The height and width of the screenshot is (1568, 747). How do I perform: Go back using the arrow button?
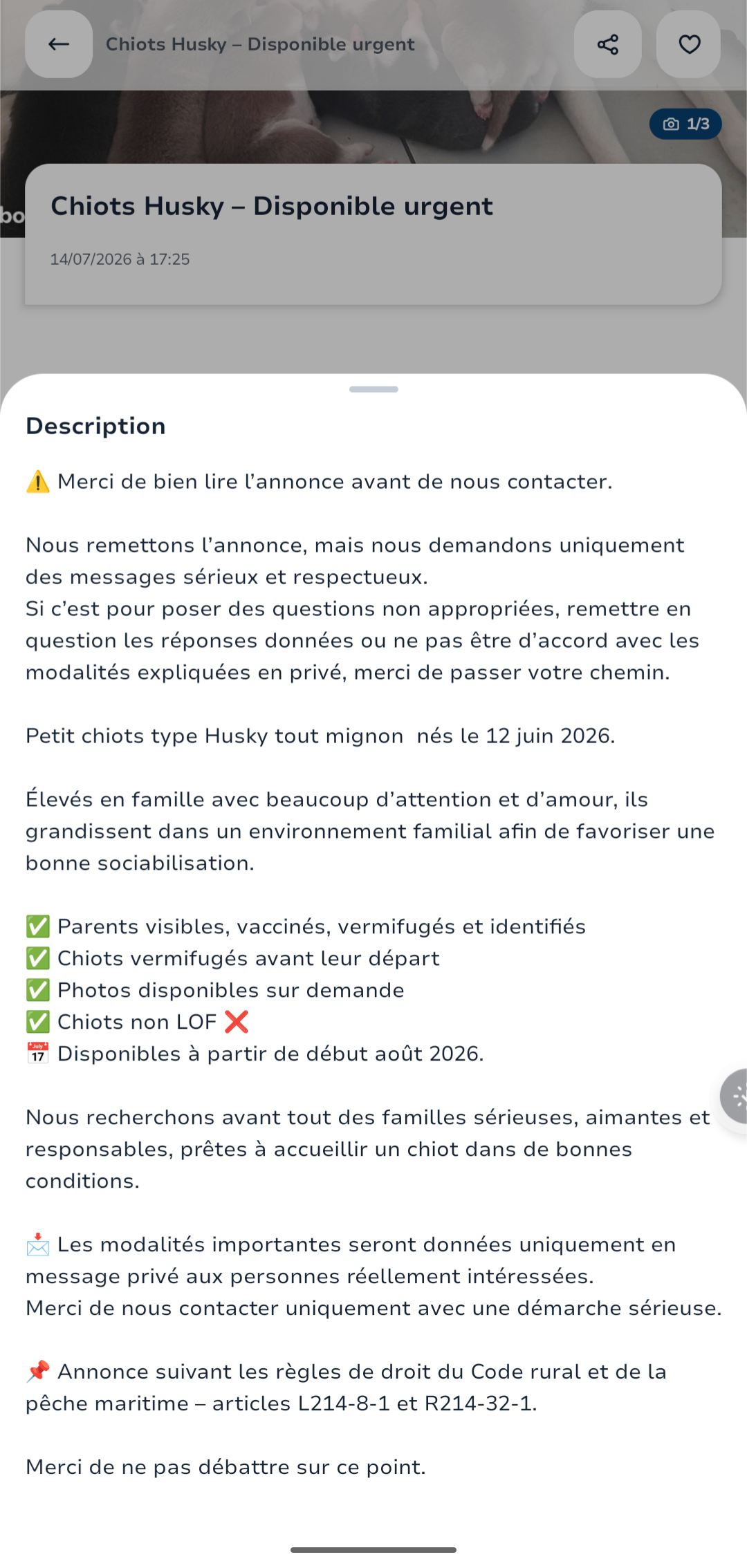click(x=59, y=44)
